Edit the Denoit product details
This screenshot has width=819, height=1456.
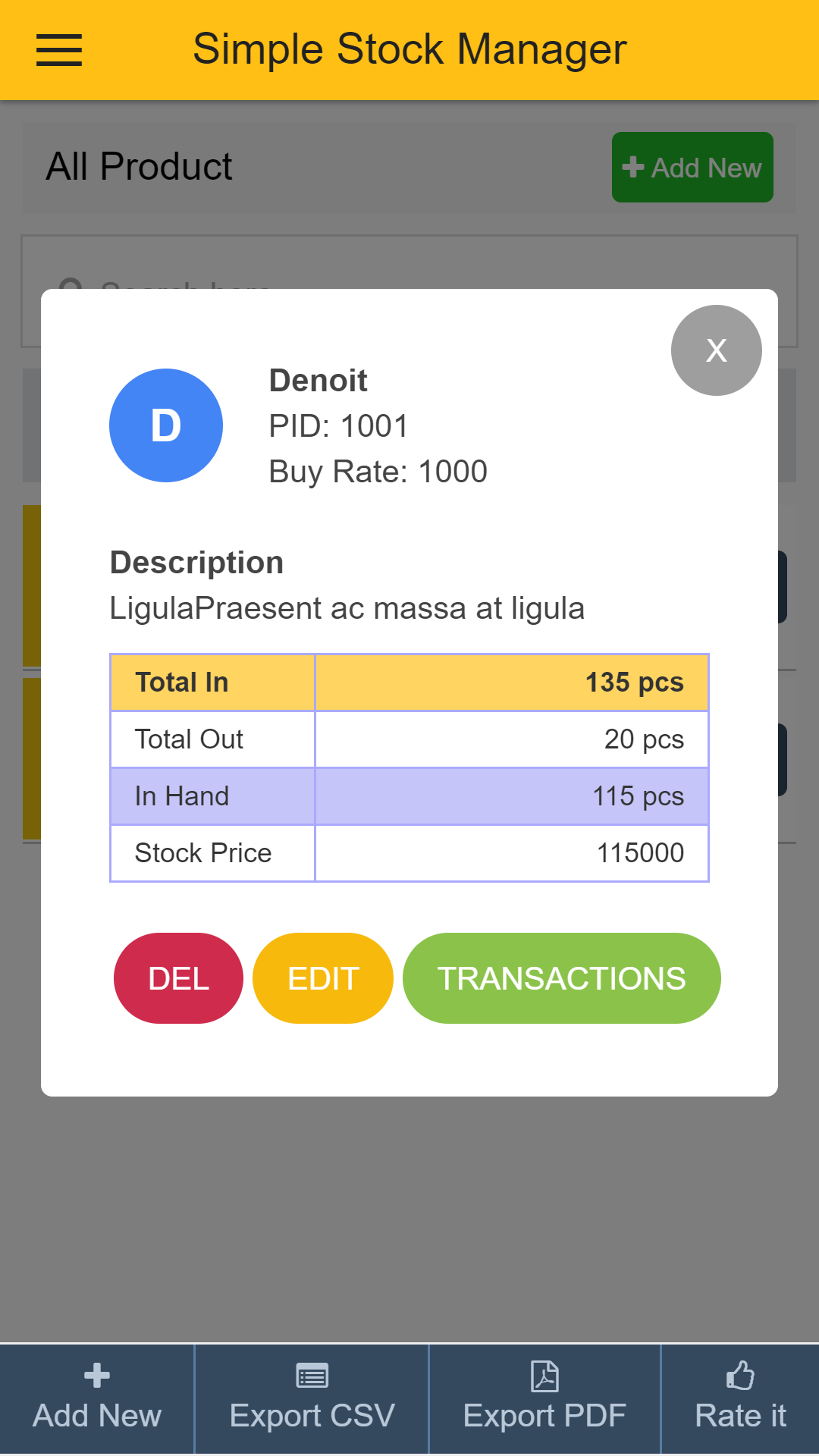tap(323, 978)
